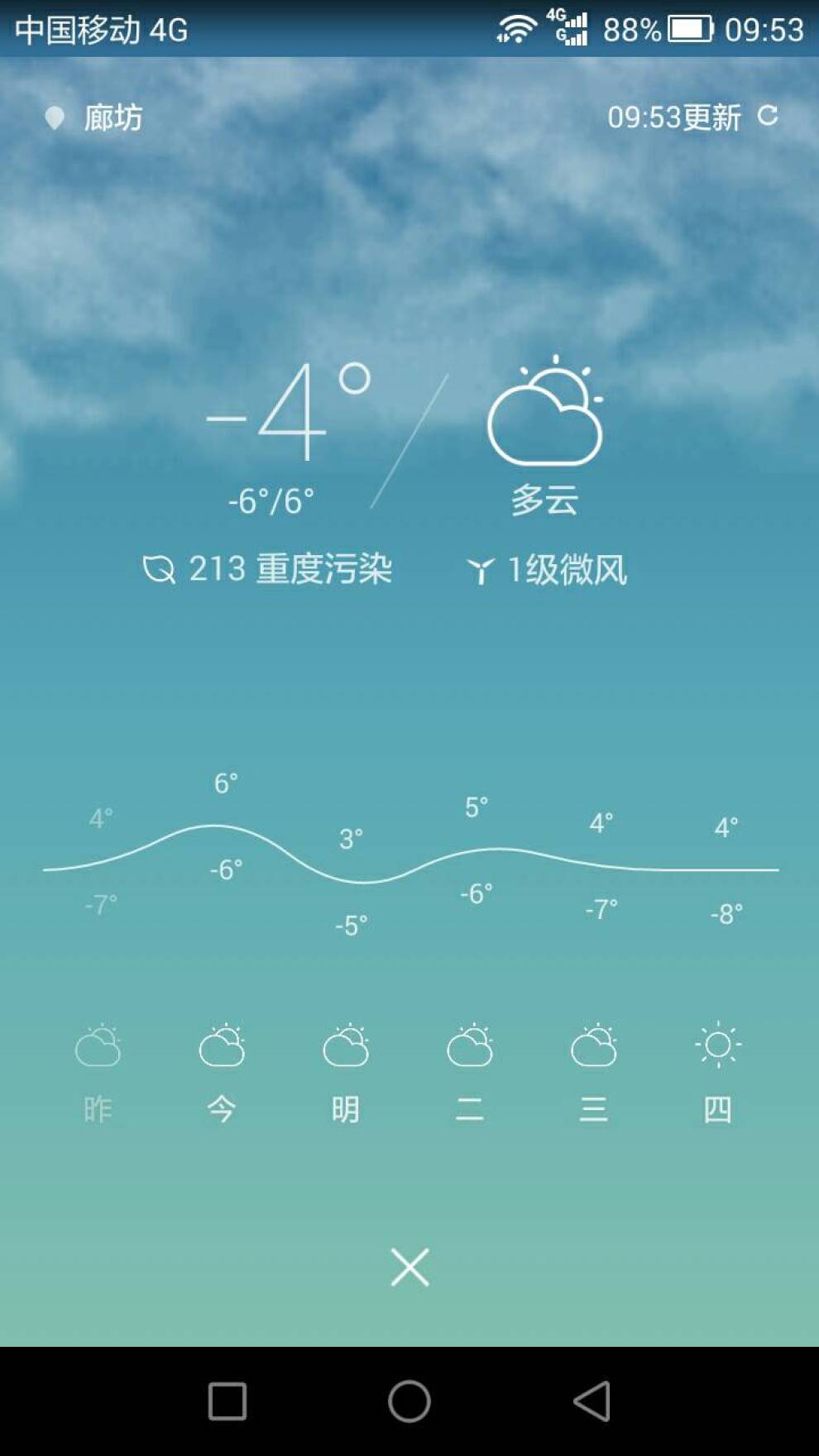Go back using the navigation bar

592,1401
